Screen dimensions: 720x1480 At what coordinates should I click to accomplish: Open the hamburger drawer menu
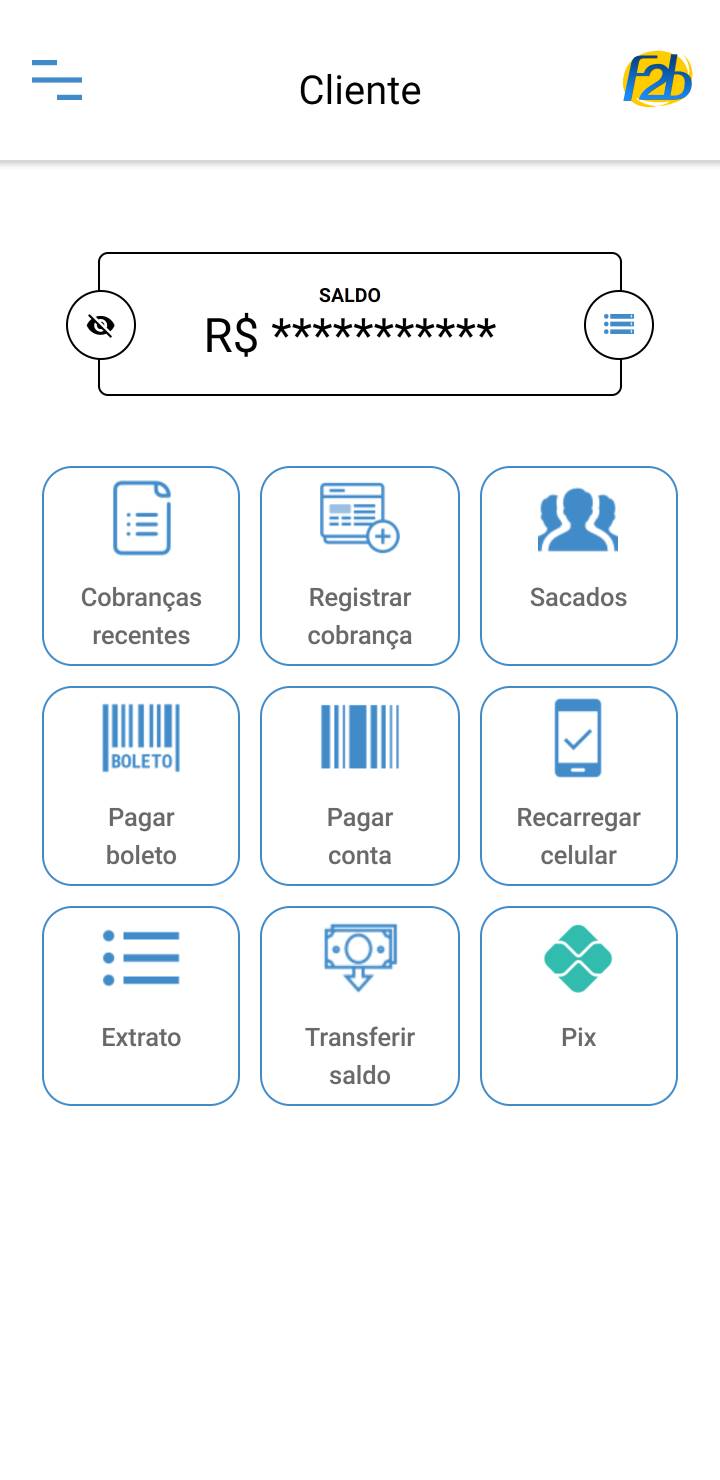[57, 80]
